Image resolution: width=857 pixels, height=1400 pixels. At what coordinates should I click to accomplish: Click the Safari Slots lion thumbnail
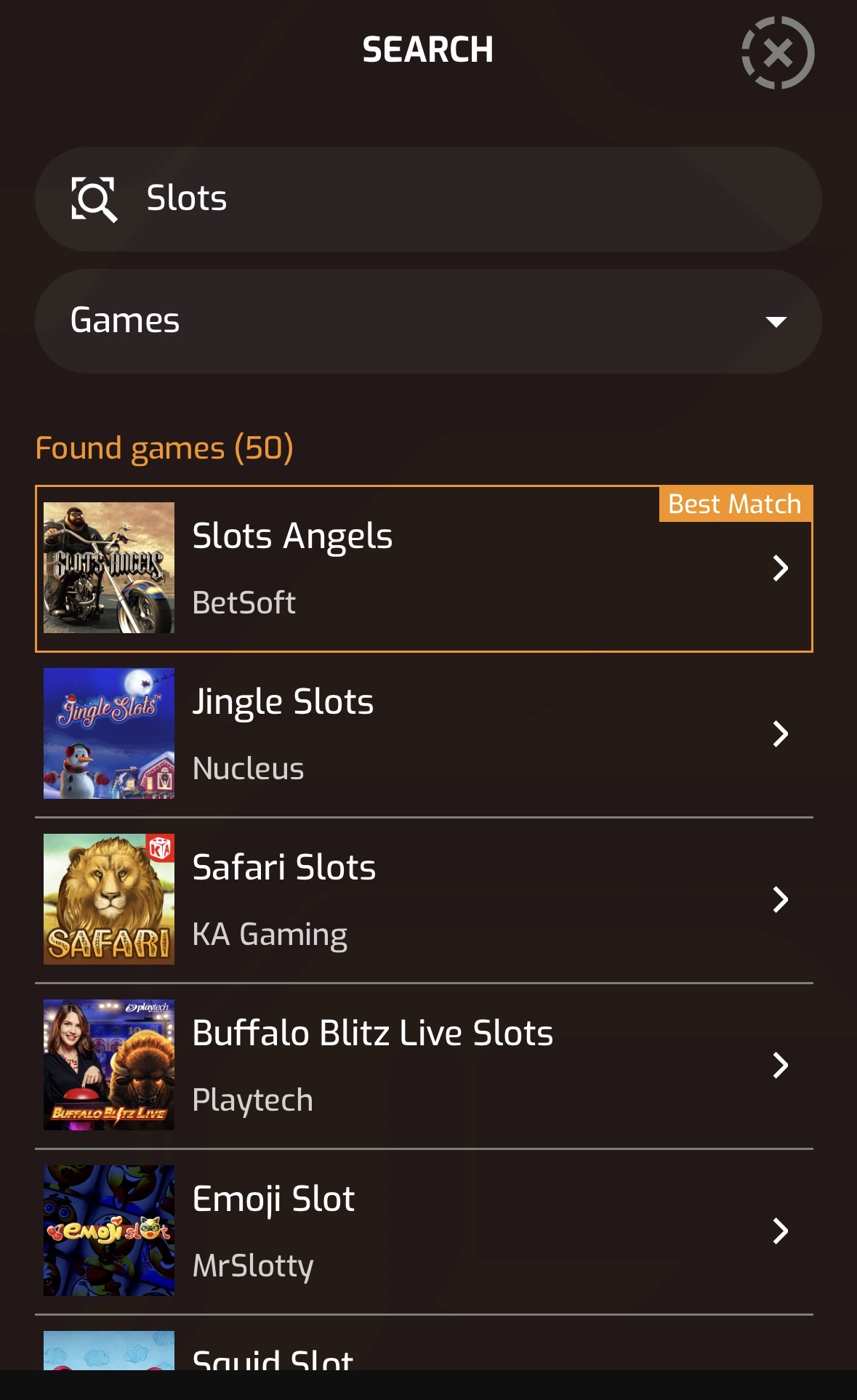point(108,899)
